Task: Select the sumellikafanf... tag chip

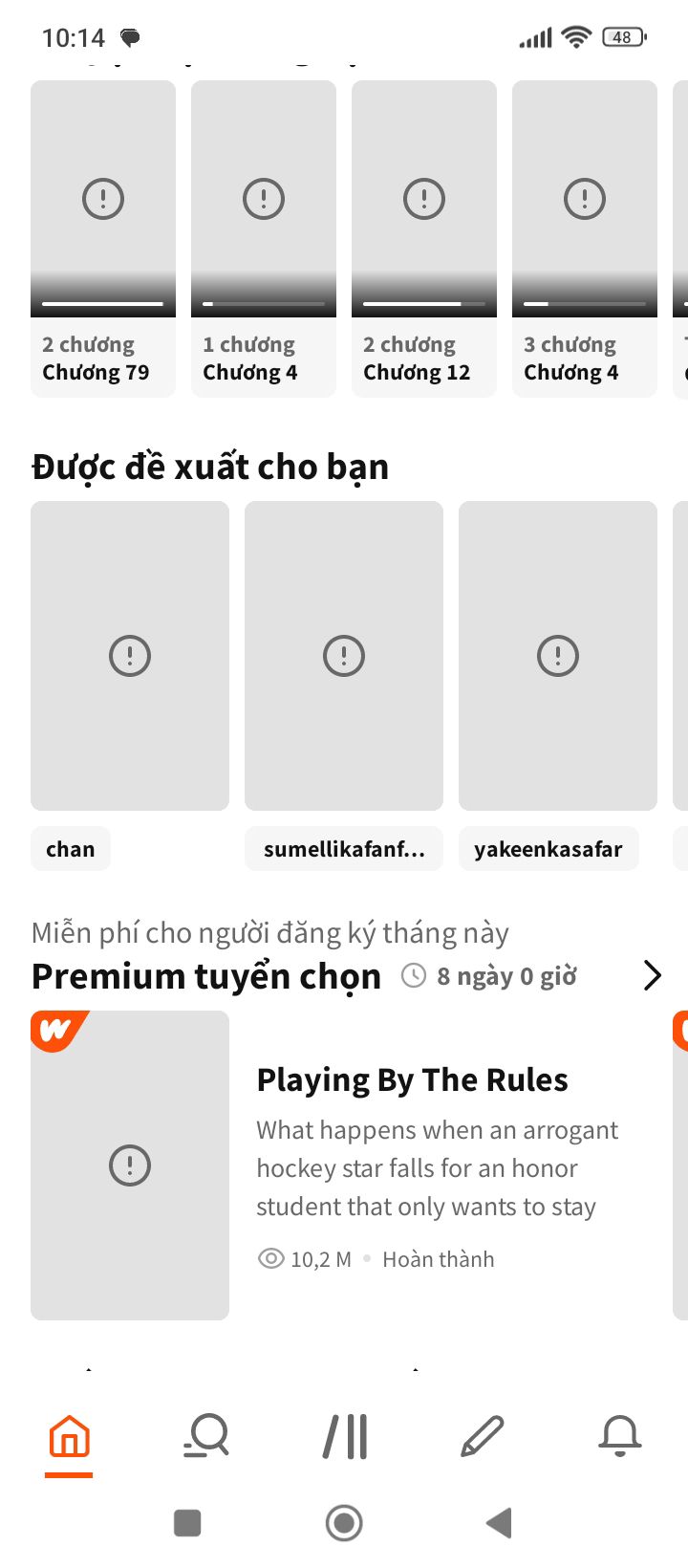Action: click(x=344, y=849)
